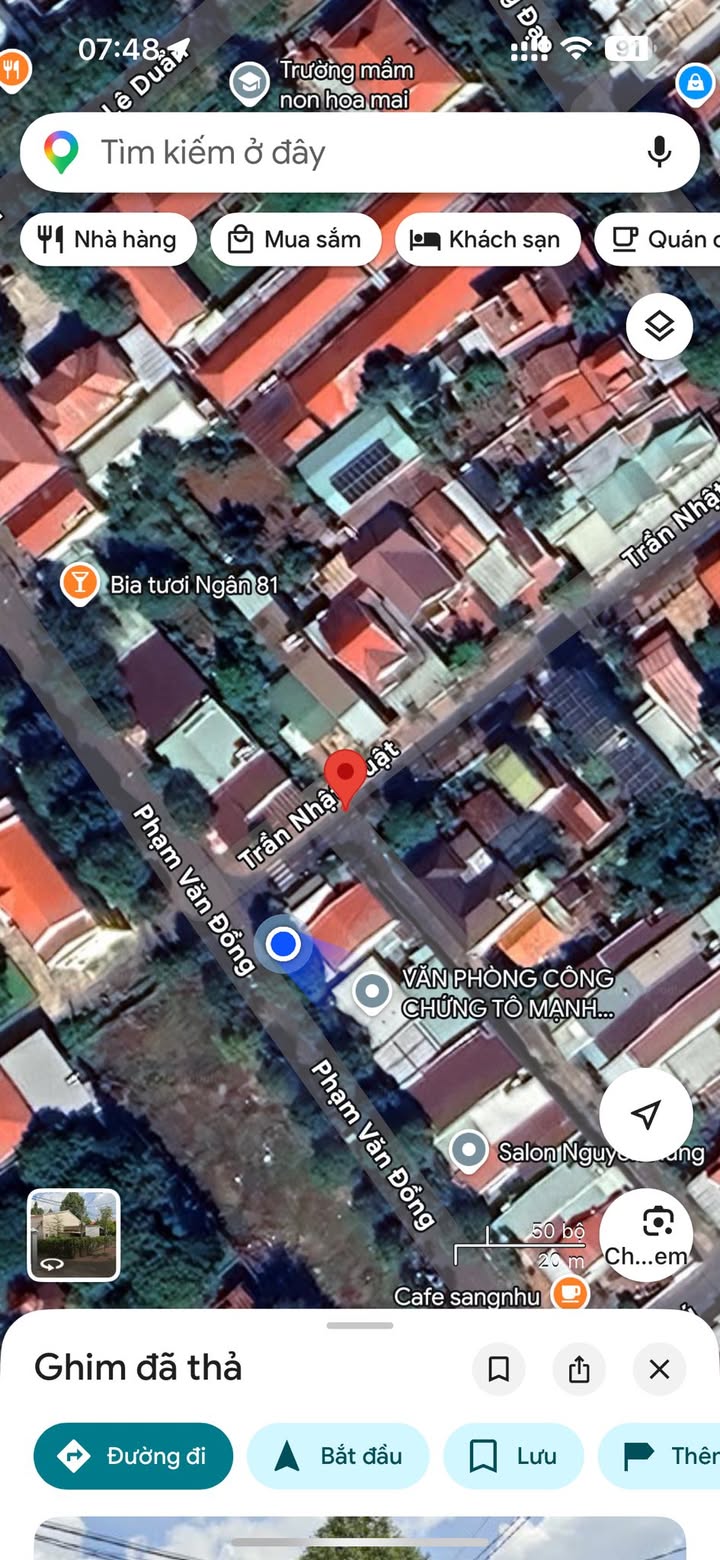Share the dropped pin
The width and height of the screenshot is (720, 1560).
(x=579, y=1369)
